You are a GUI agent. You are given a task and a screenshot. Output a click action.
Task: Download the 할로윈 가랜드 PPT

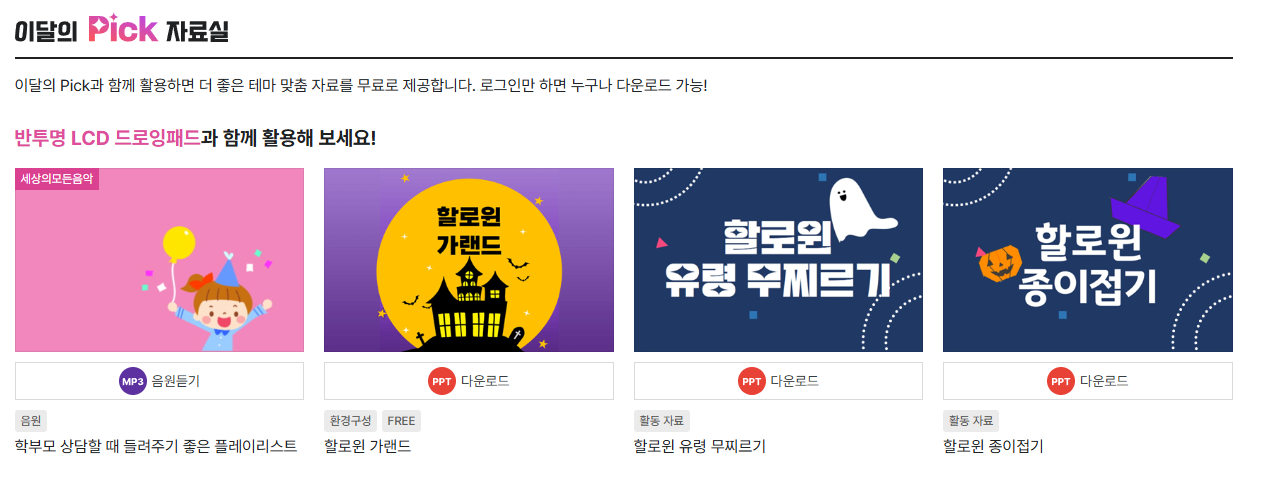[x=468, y=381]
